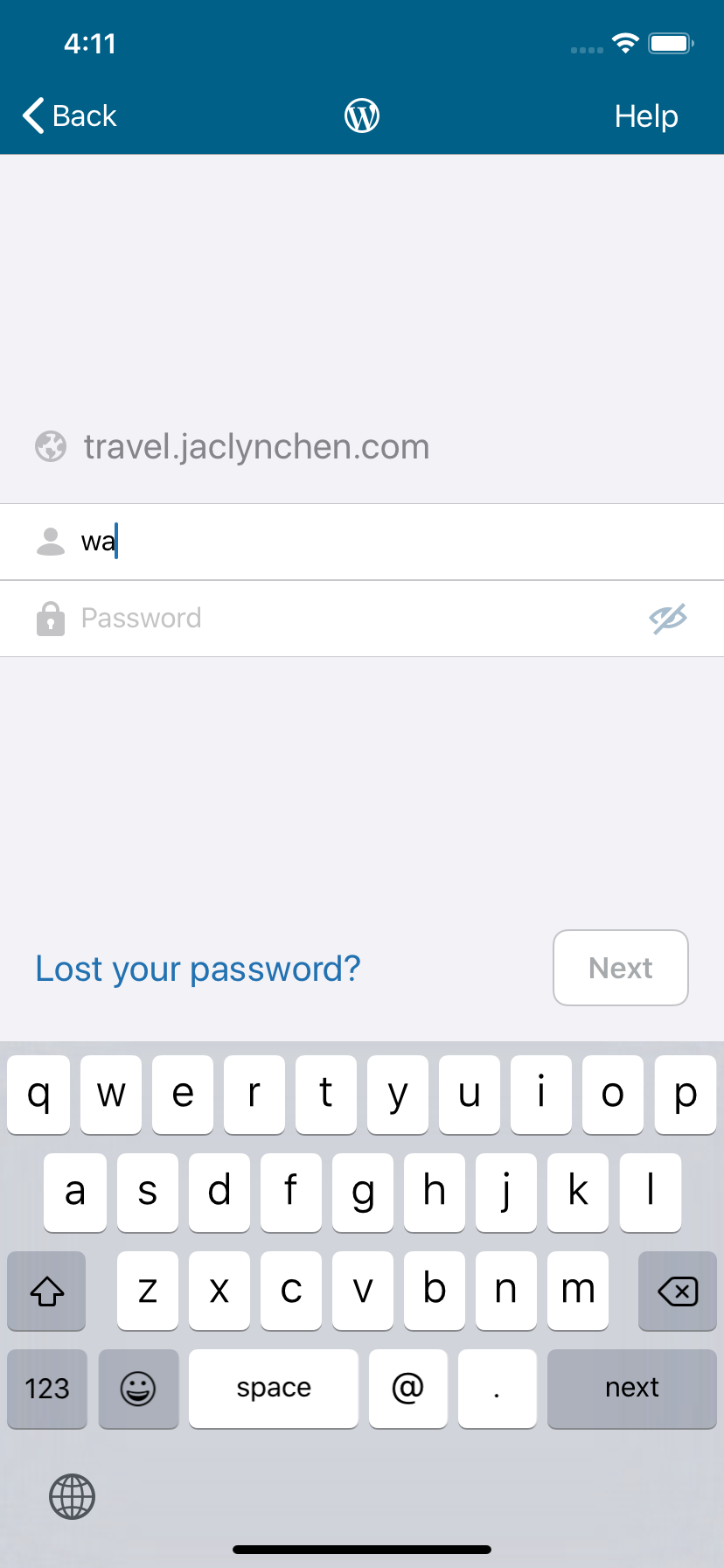Toggle password visibility eye icon
Viewport: 724px width, 1568px height.
(668, 619)
